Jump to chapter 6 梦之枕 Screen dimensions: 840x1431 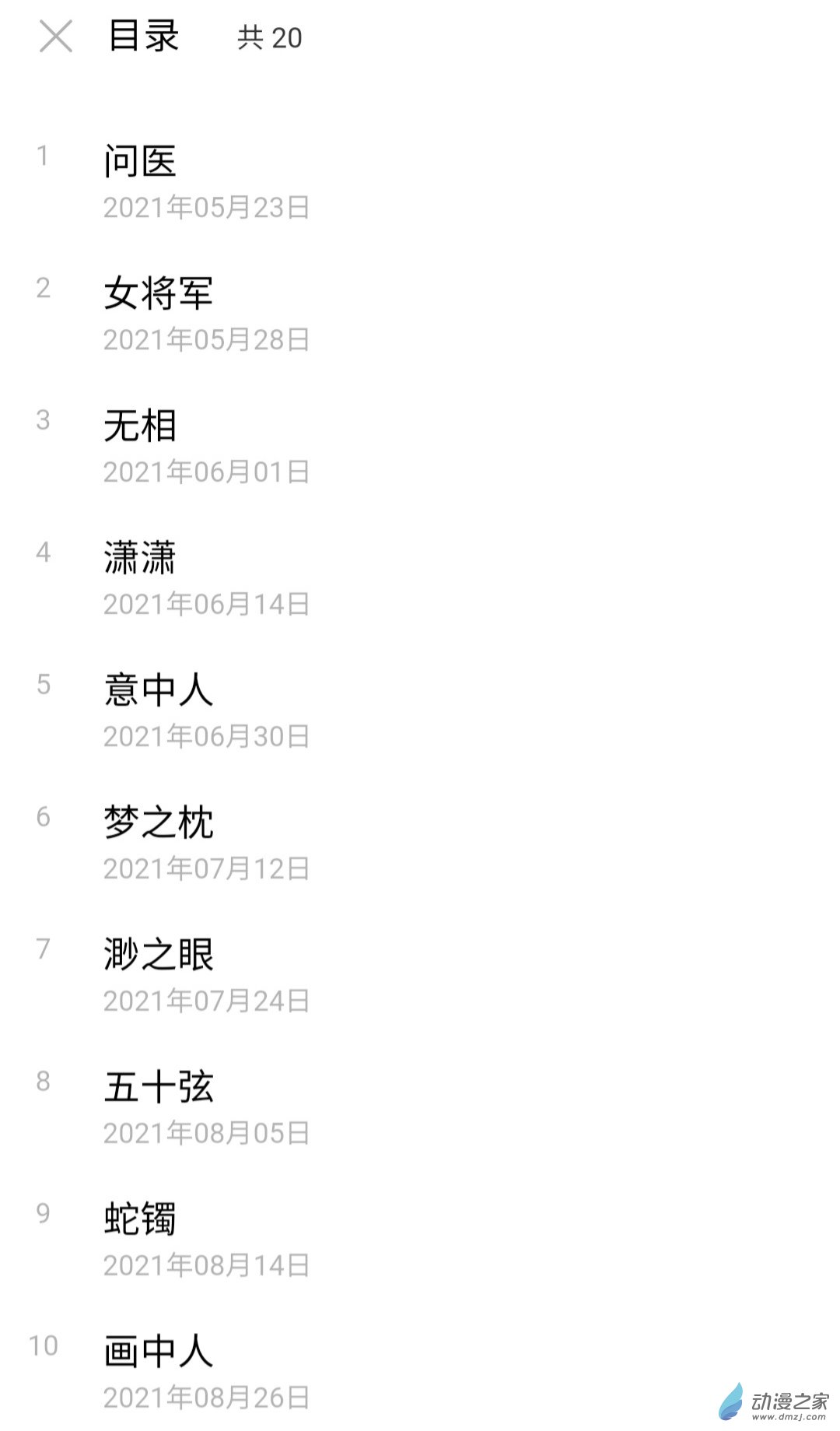point(420,844)
